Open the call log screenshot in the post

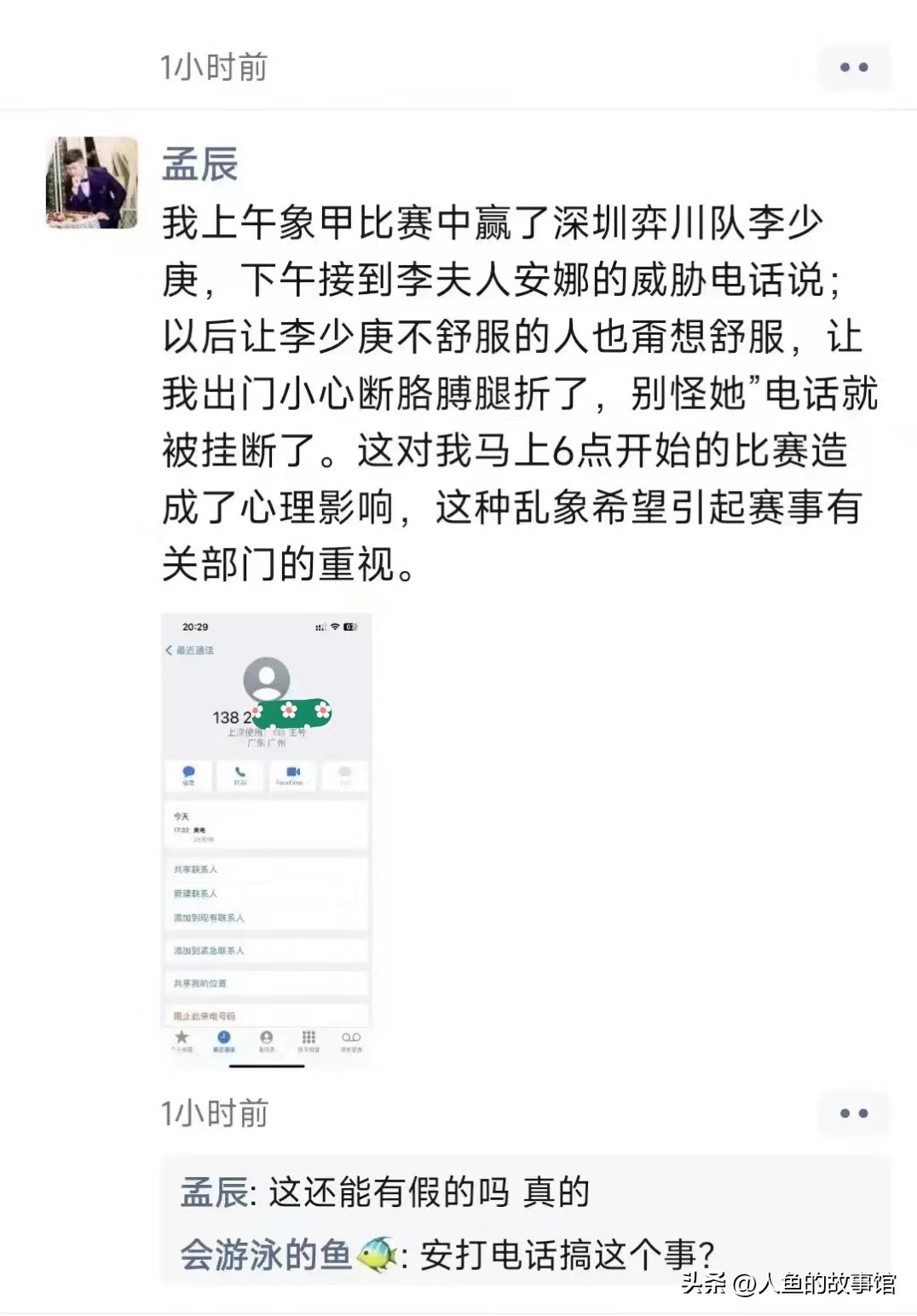click(x=266, y=840)
